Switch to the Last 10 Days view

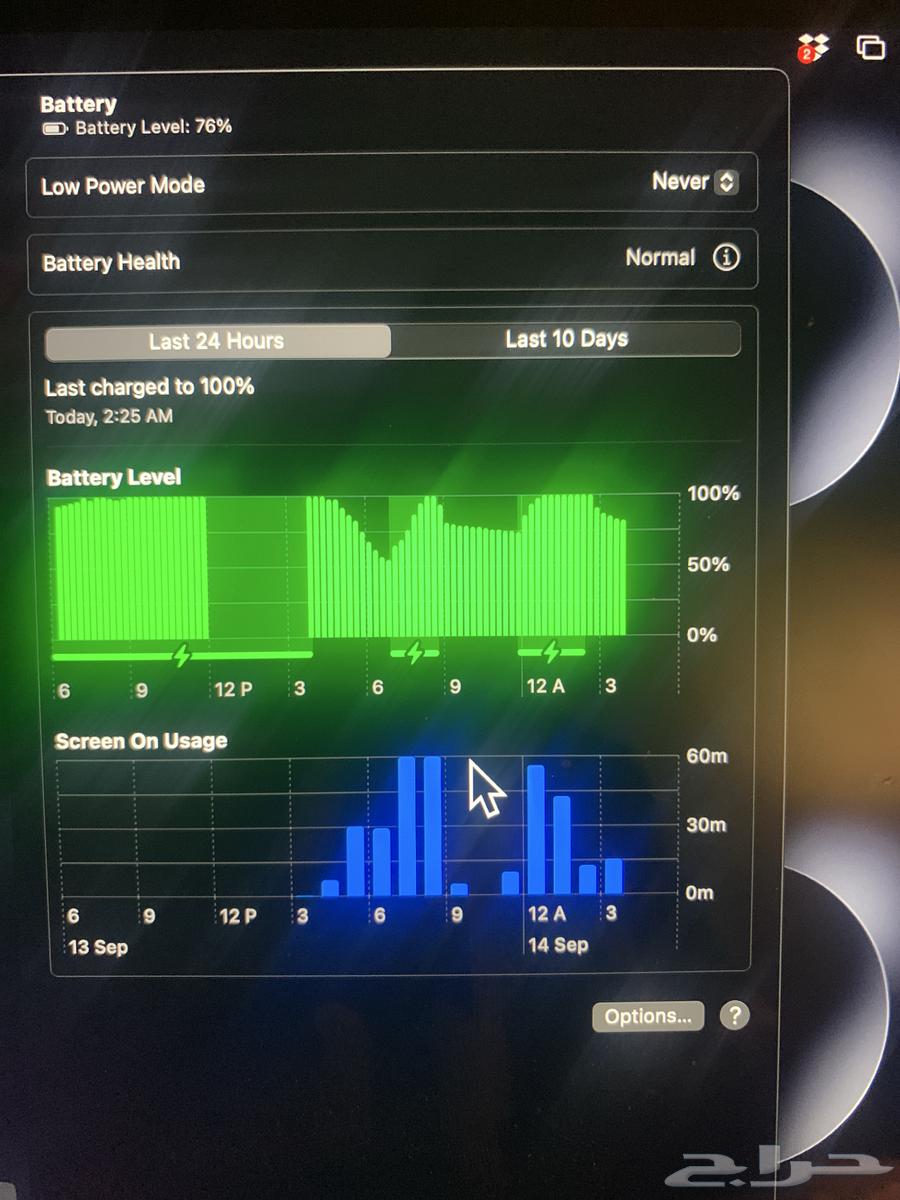pos(566,339)
